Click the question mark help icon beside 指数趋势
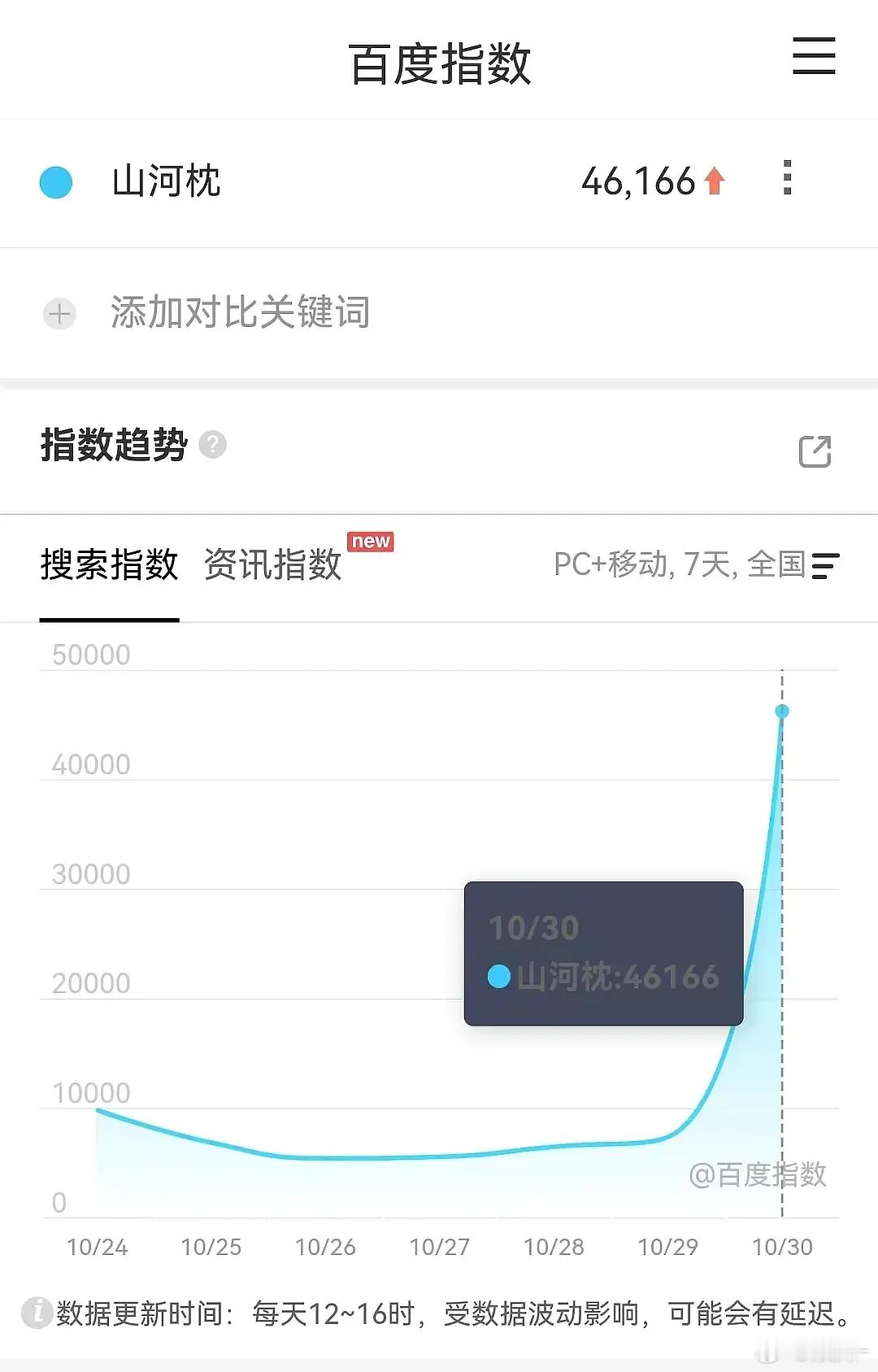 (x=213, y=445)
